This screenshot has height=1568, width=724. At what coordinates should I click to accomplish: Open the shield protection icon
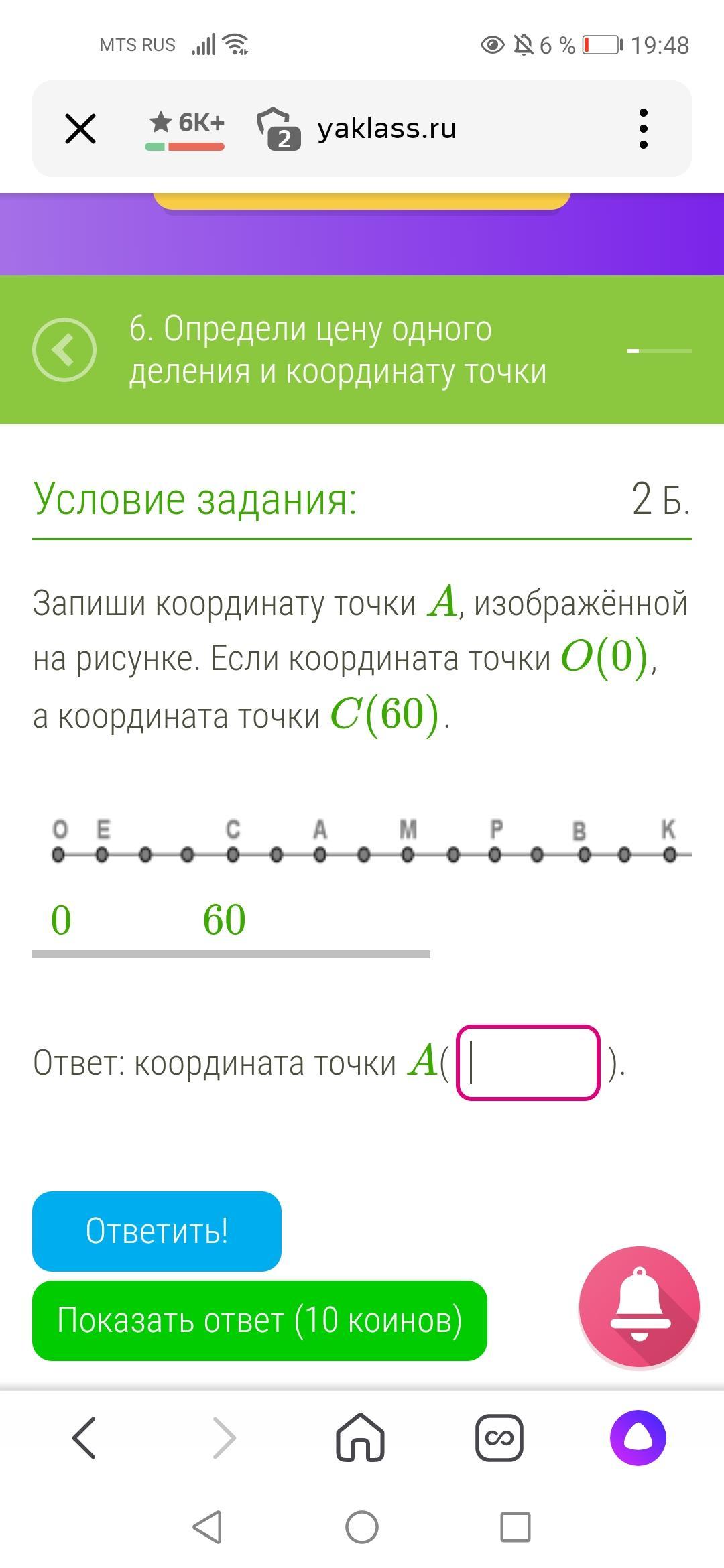click(x=278, y=128)
